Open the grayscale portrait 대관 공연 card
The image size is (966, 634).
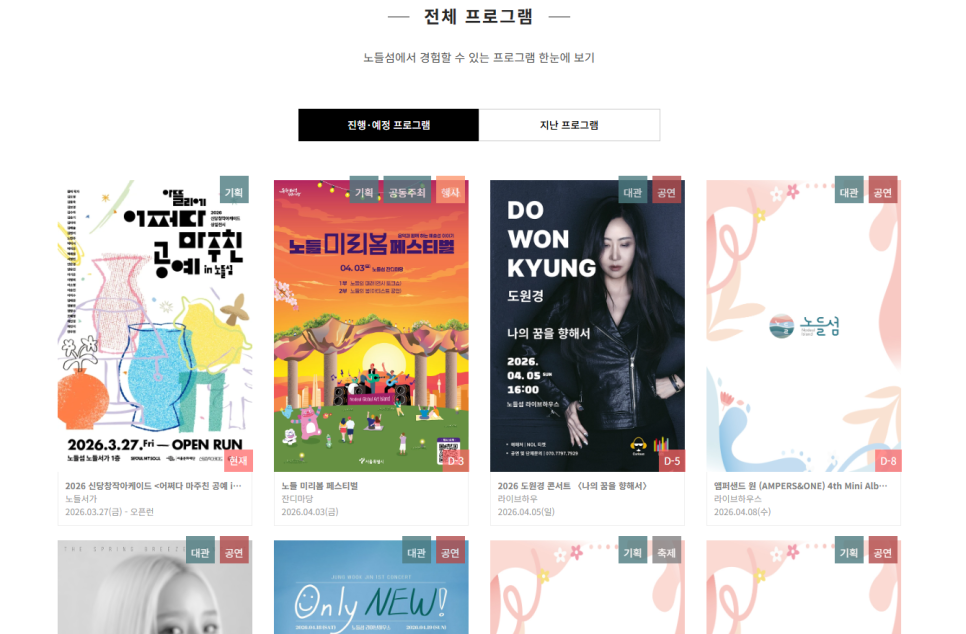click(x=155, y=590)
